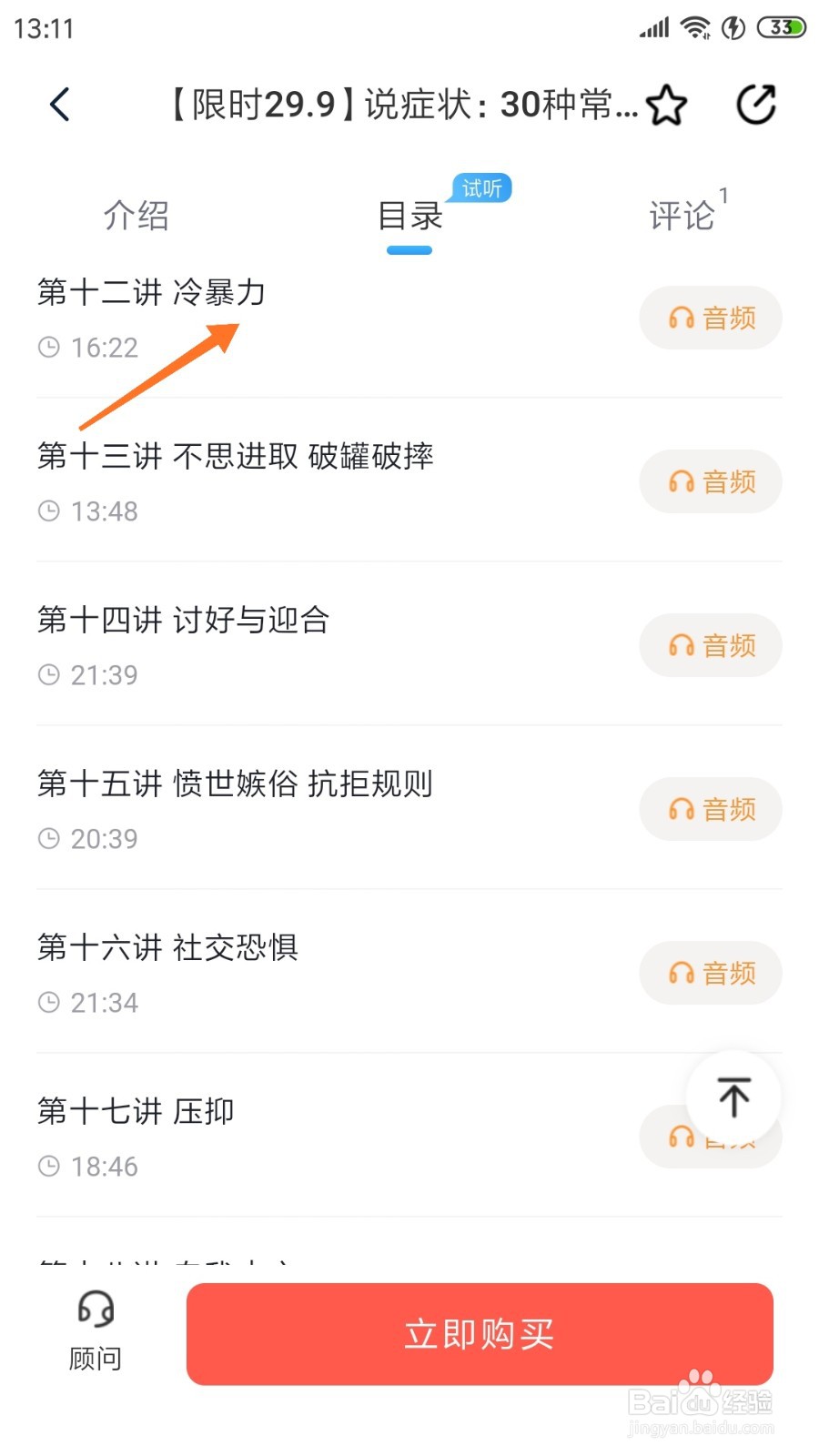Play 音频 for 第十四讲
The image size is (819, 1456).
(711, 645)
